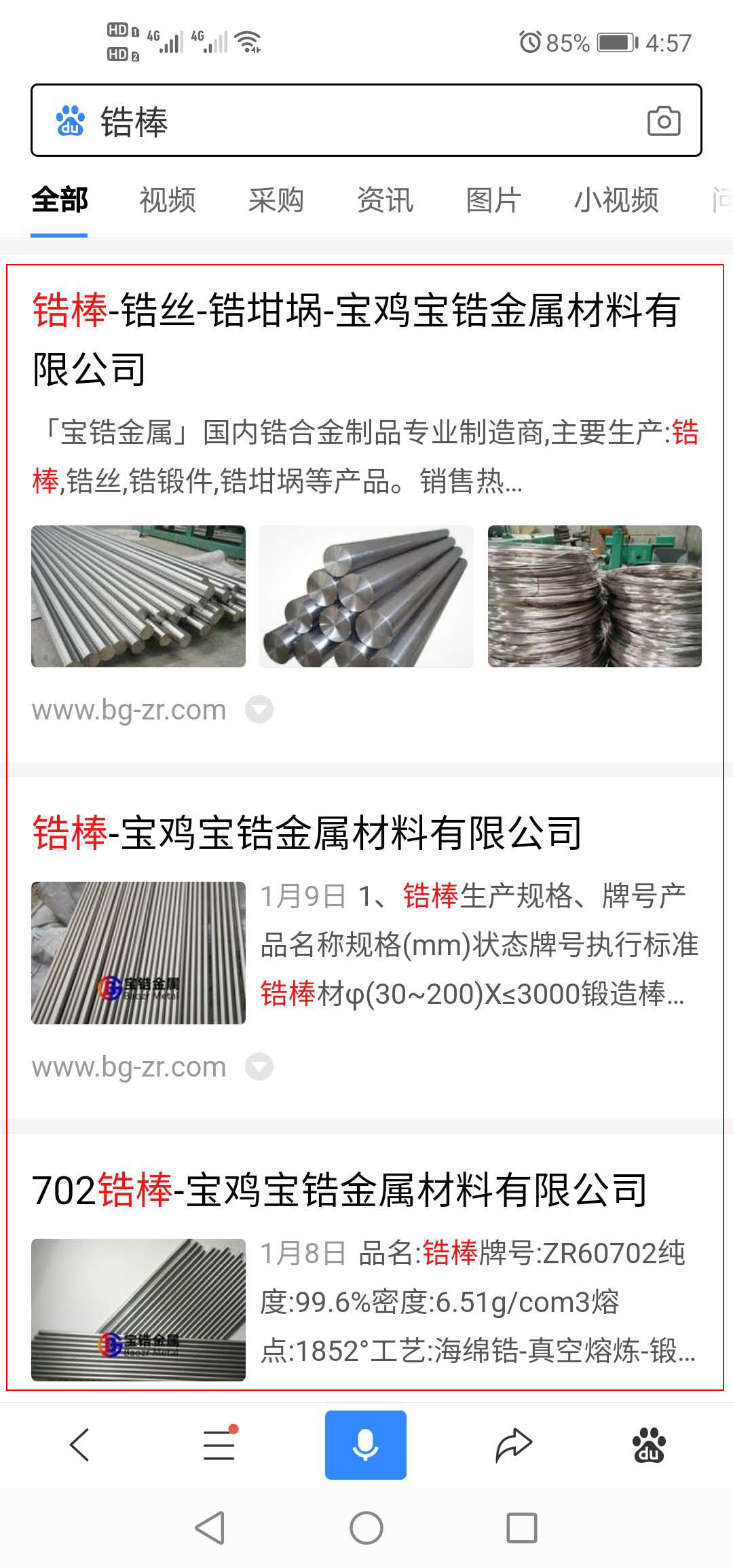The width and height of the screenshot is (733, 1568).
Task: Select the 全部 tab
Action: click(59, 200)
